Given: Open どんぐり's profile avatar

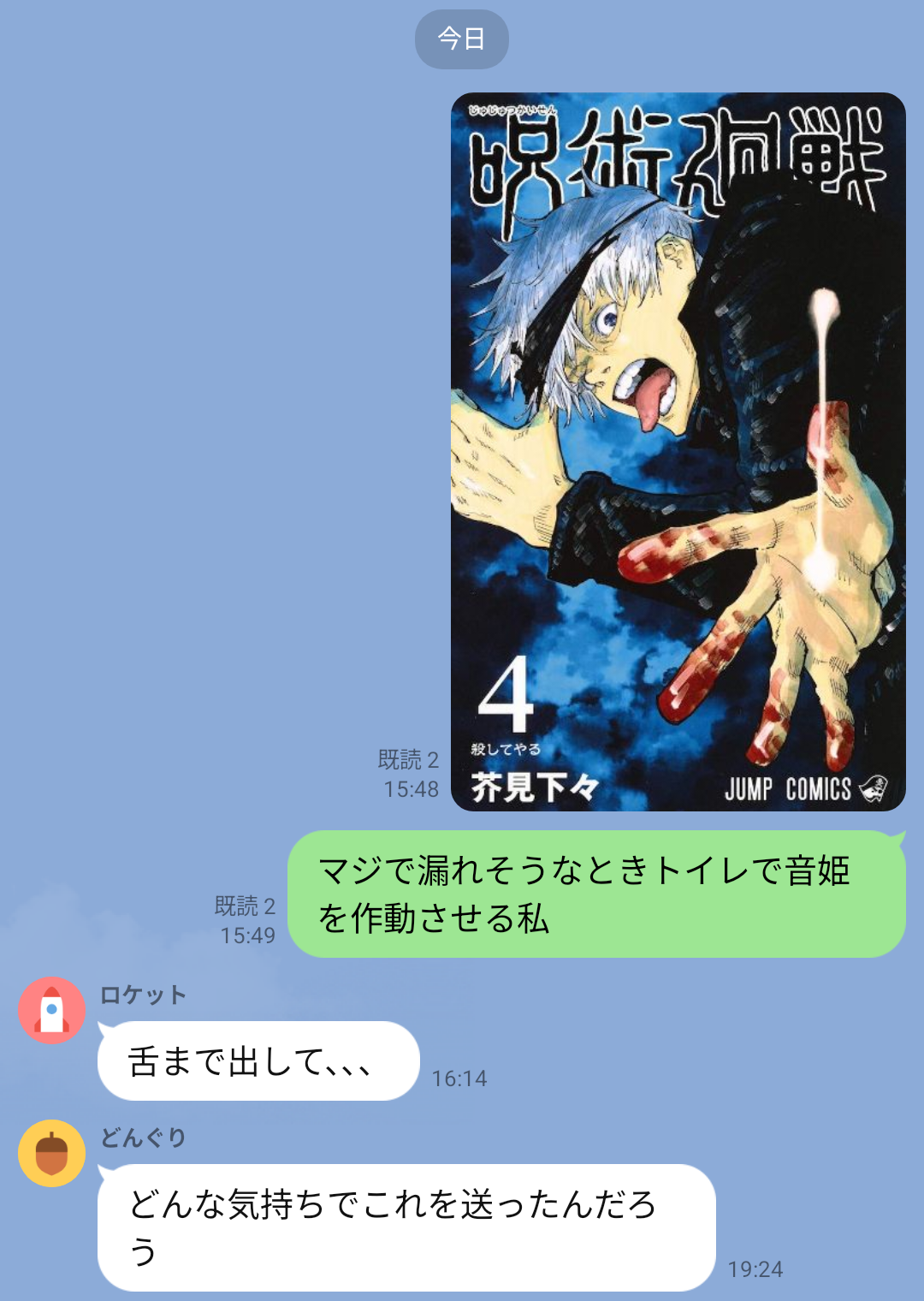Looking at the screenshot, I should click(x=51, y=1153).
